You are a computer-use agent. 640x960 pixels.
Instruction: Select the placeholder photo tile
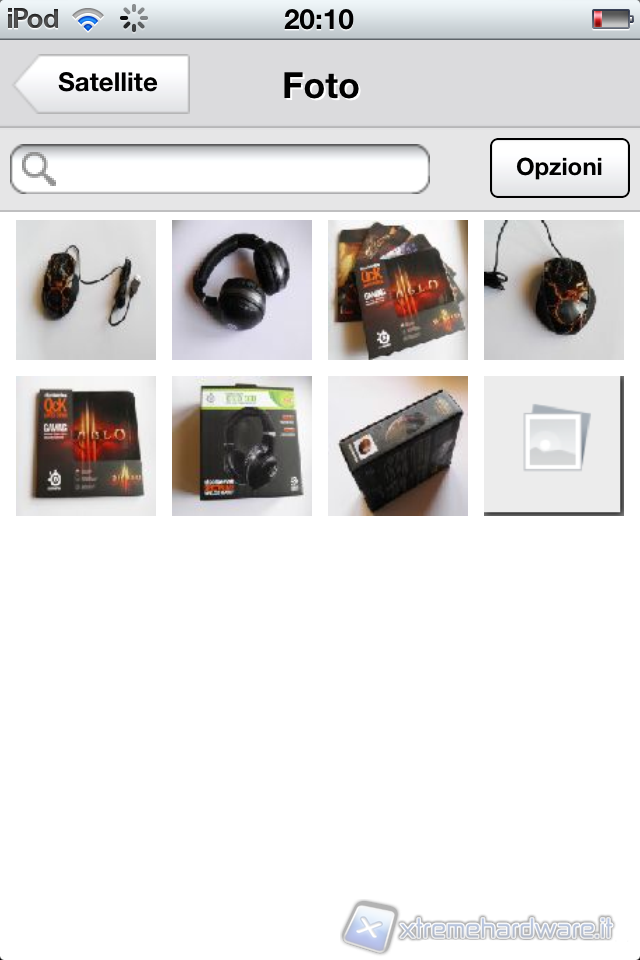point(554,446)
